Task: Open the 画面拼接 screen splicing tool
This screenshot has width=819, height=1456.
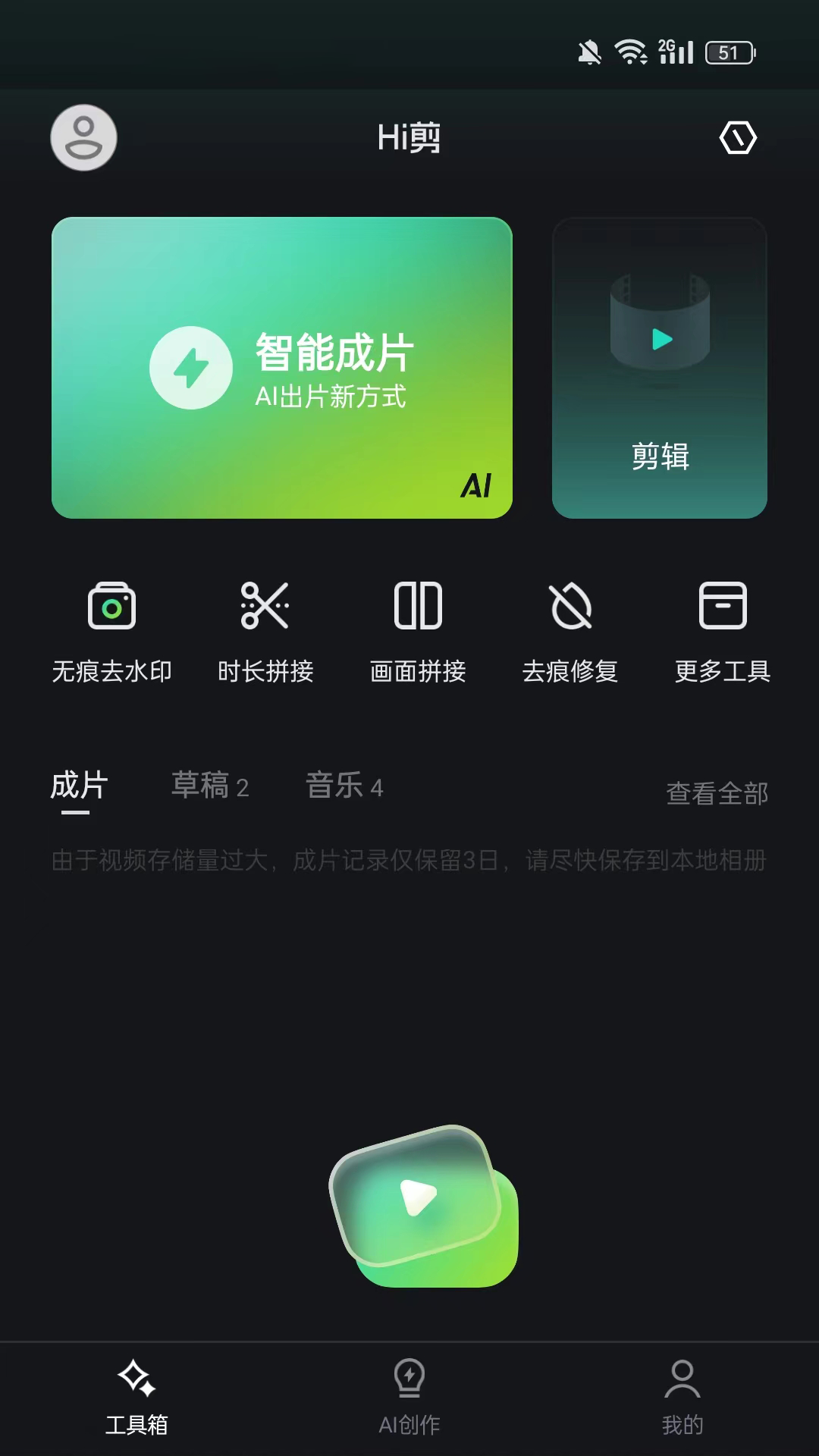Action: (418, 629)
